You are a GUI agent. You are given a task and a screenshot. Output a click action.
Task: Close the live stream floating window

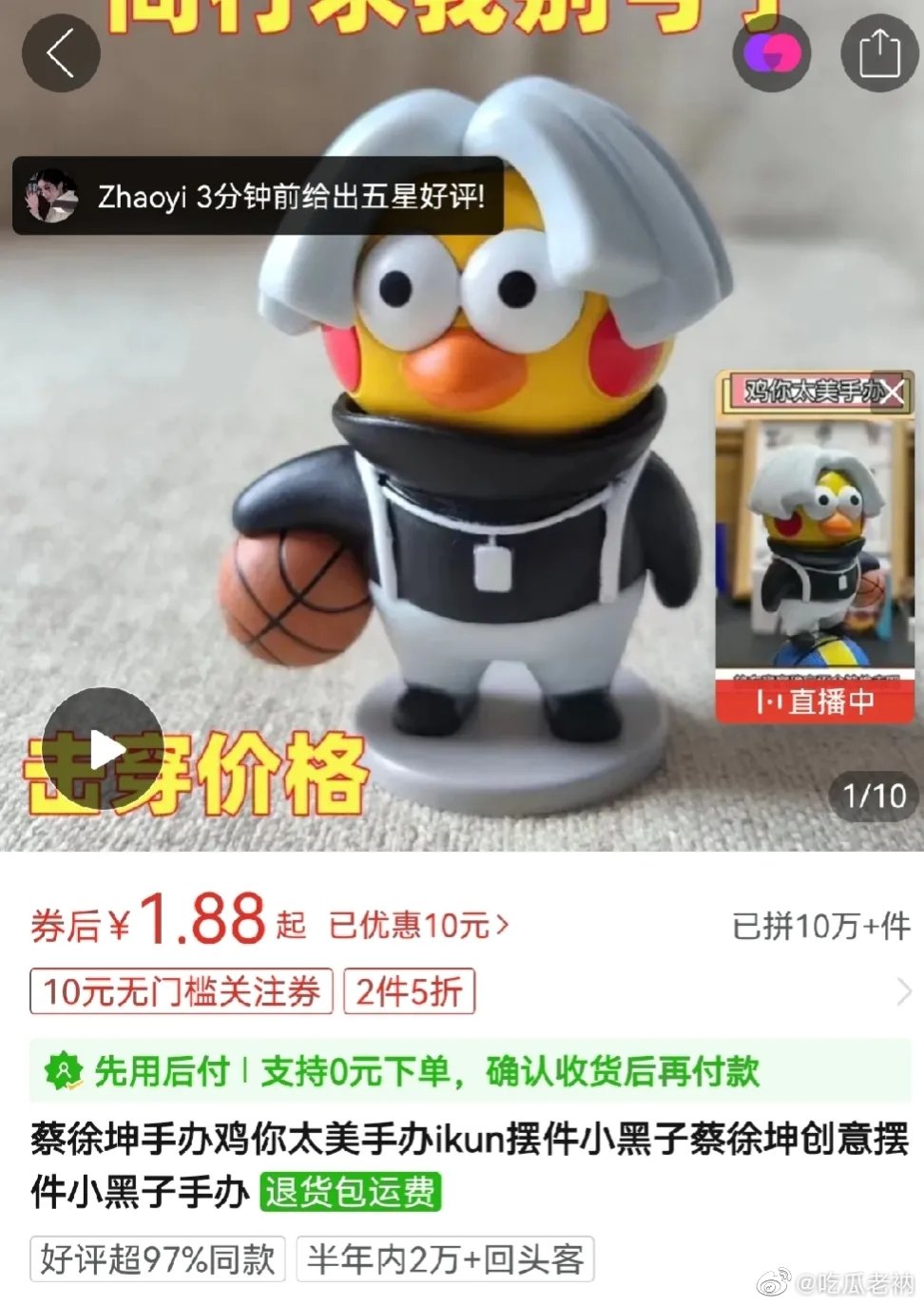tap(892, 392)
